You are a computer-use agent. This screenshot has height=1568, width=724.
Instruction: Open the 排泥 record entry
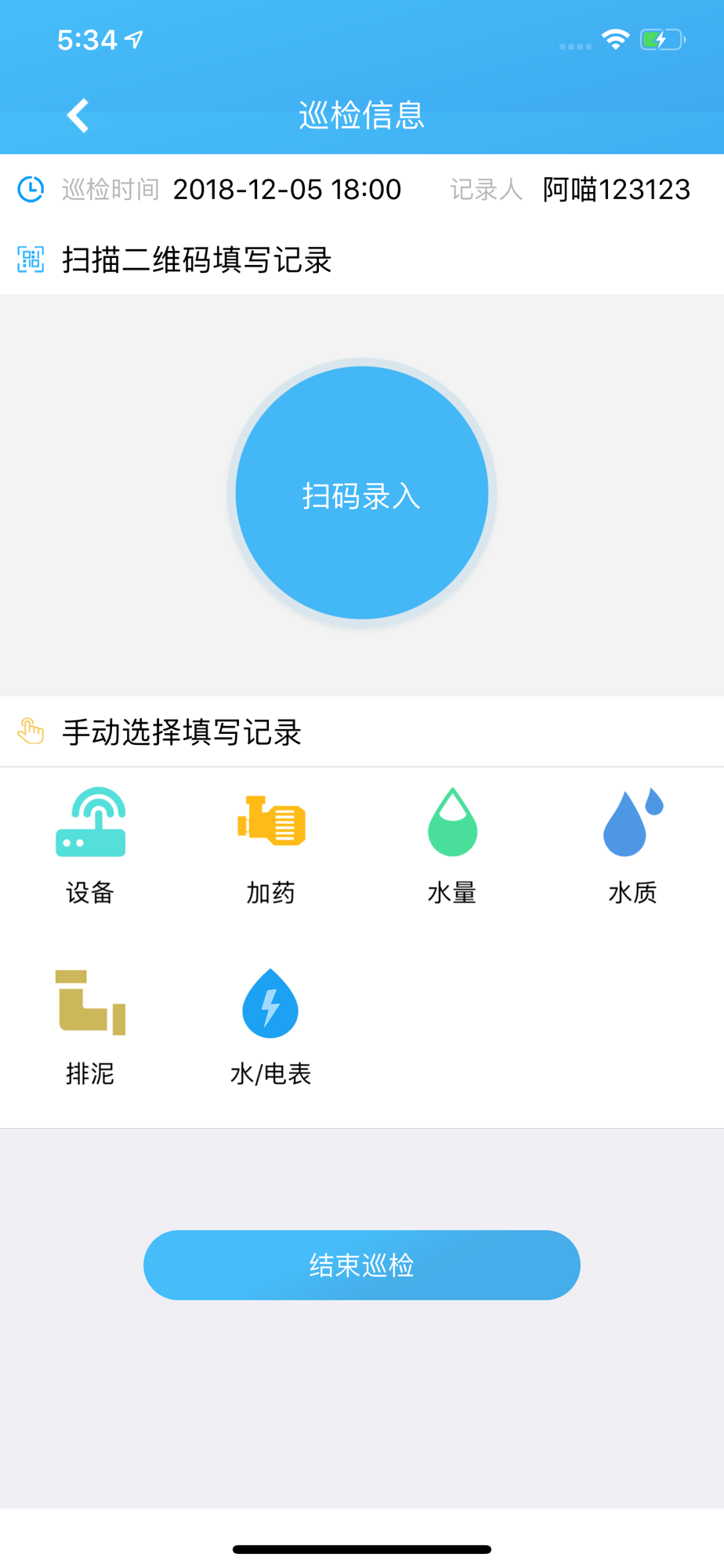pyautogui.click(x=90, y=1025)
